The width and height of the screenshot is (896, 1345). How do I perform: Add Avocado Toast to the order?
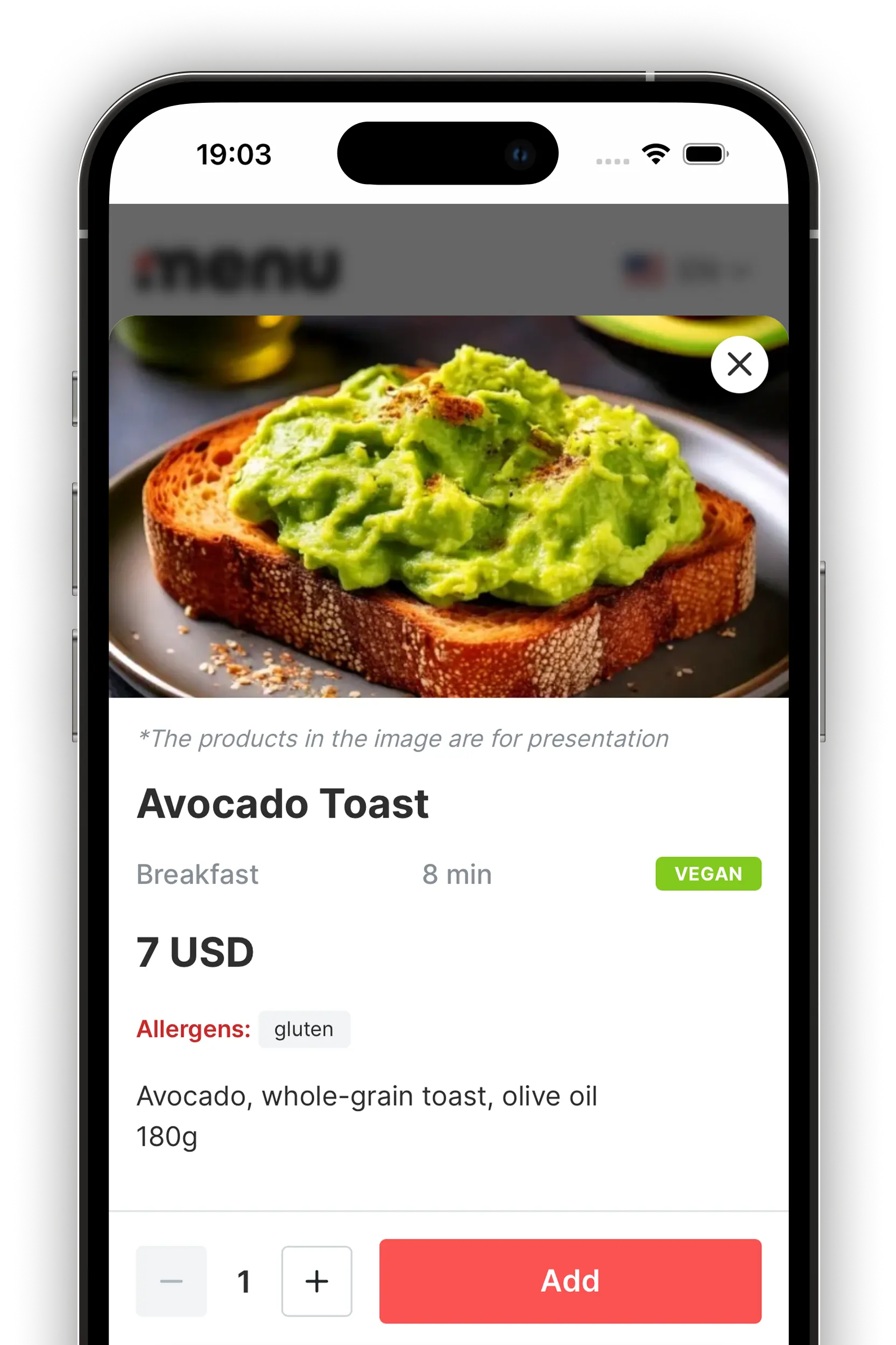tap(570, 1280)
